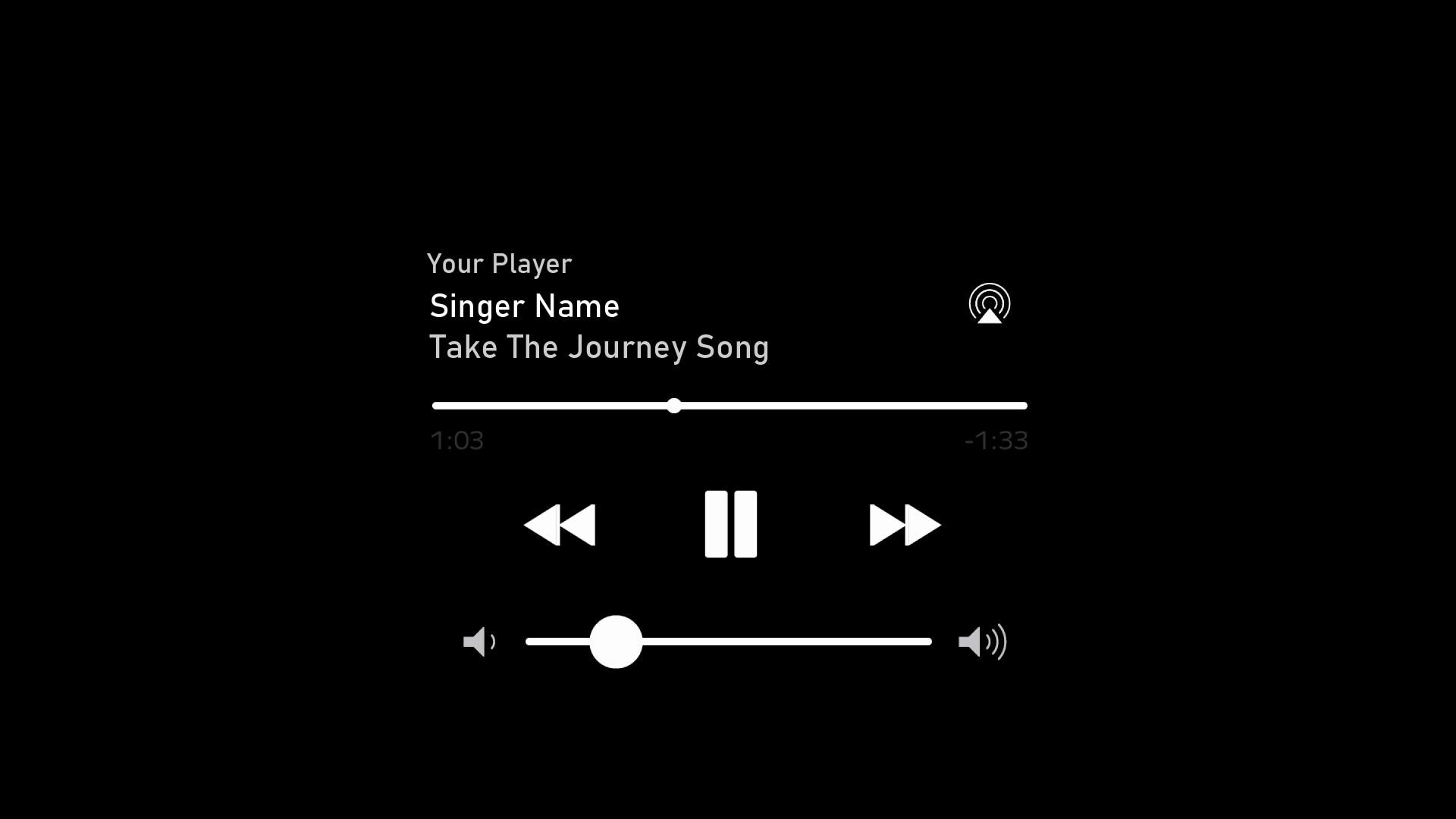Skip back to the previous track
The image size is (1456, 819).
click(x=560, y=525)
